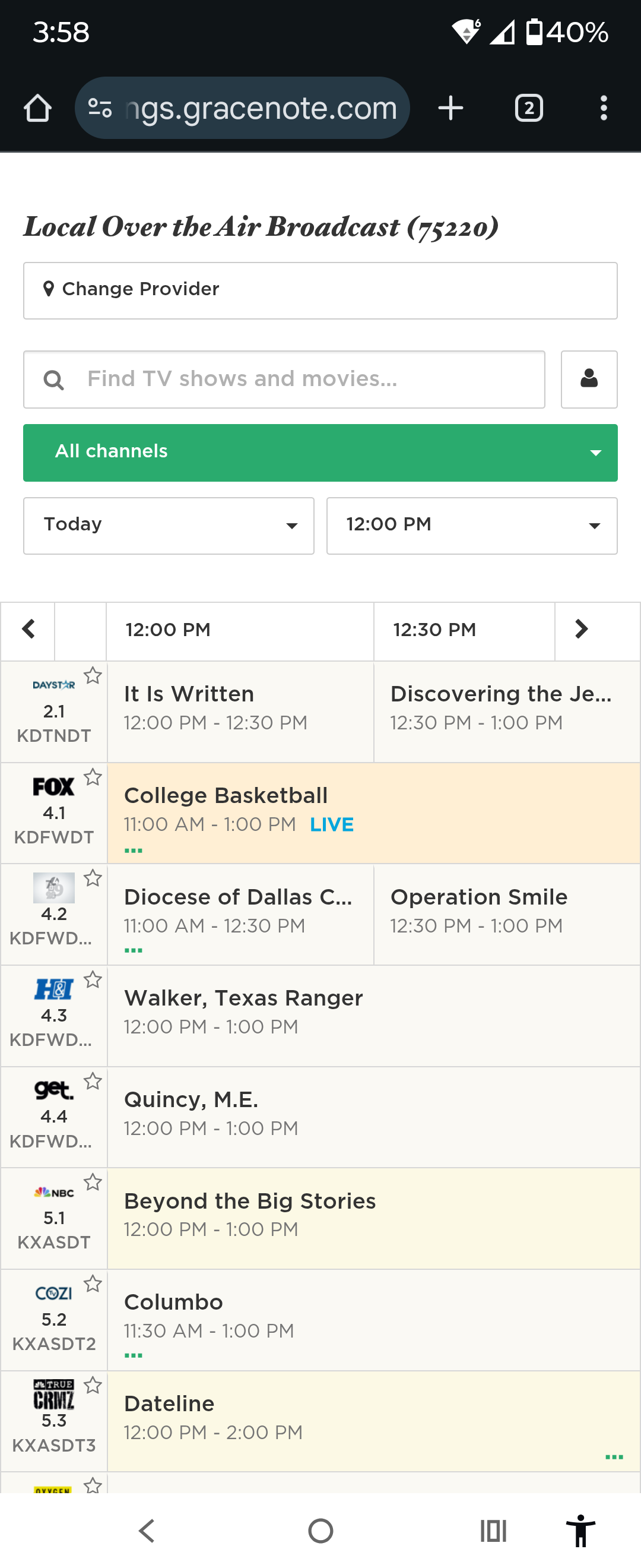This screenshot has height=1568, width=641.
Task: Open the browser overflow menu
Action: (603, 108)
